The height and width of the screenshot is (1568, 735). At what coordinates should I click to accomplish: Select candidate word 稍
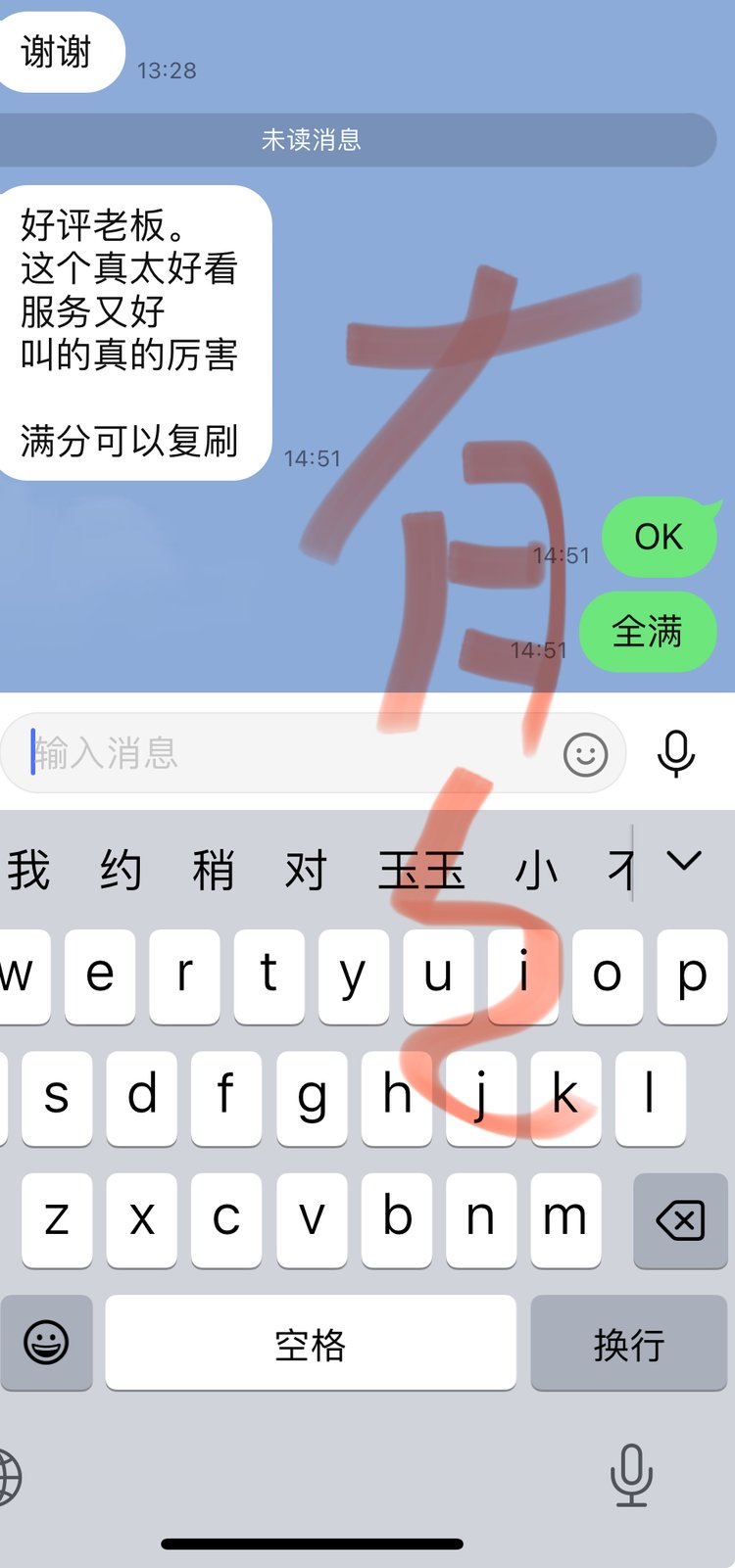(214, 870)
